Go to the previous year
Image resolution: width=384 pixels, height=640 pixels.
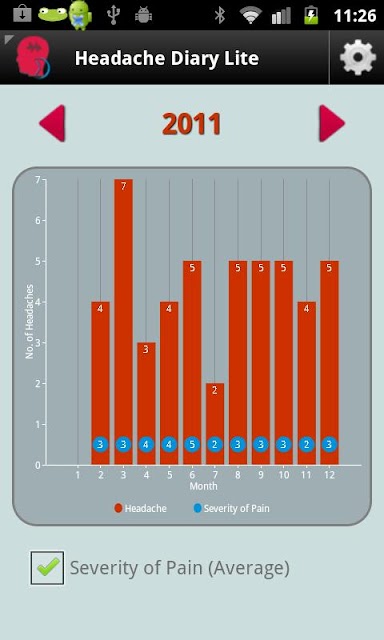(52, 123)
